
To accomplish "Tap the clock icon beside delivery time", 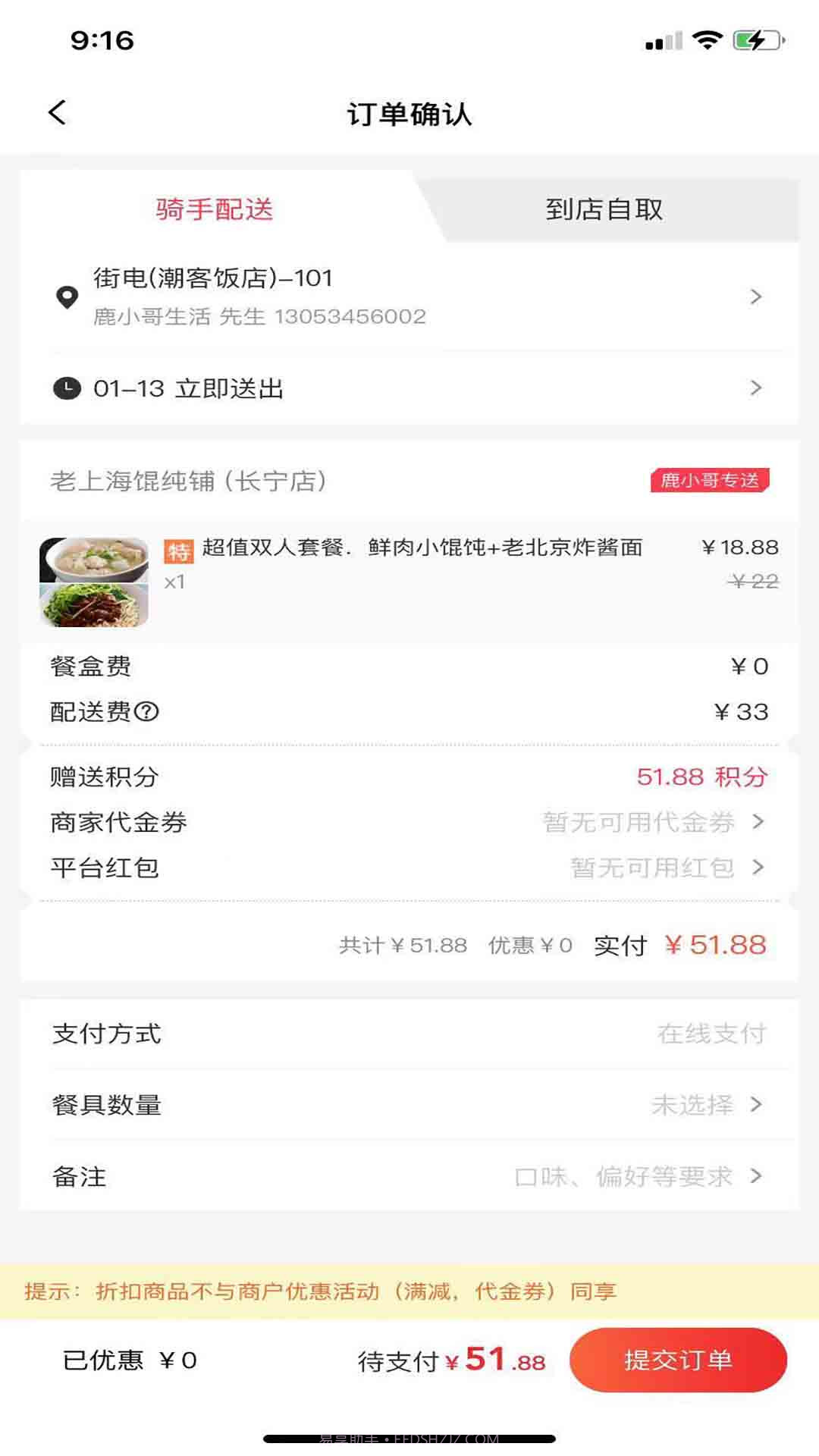I will point(67,388).
